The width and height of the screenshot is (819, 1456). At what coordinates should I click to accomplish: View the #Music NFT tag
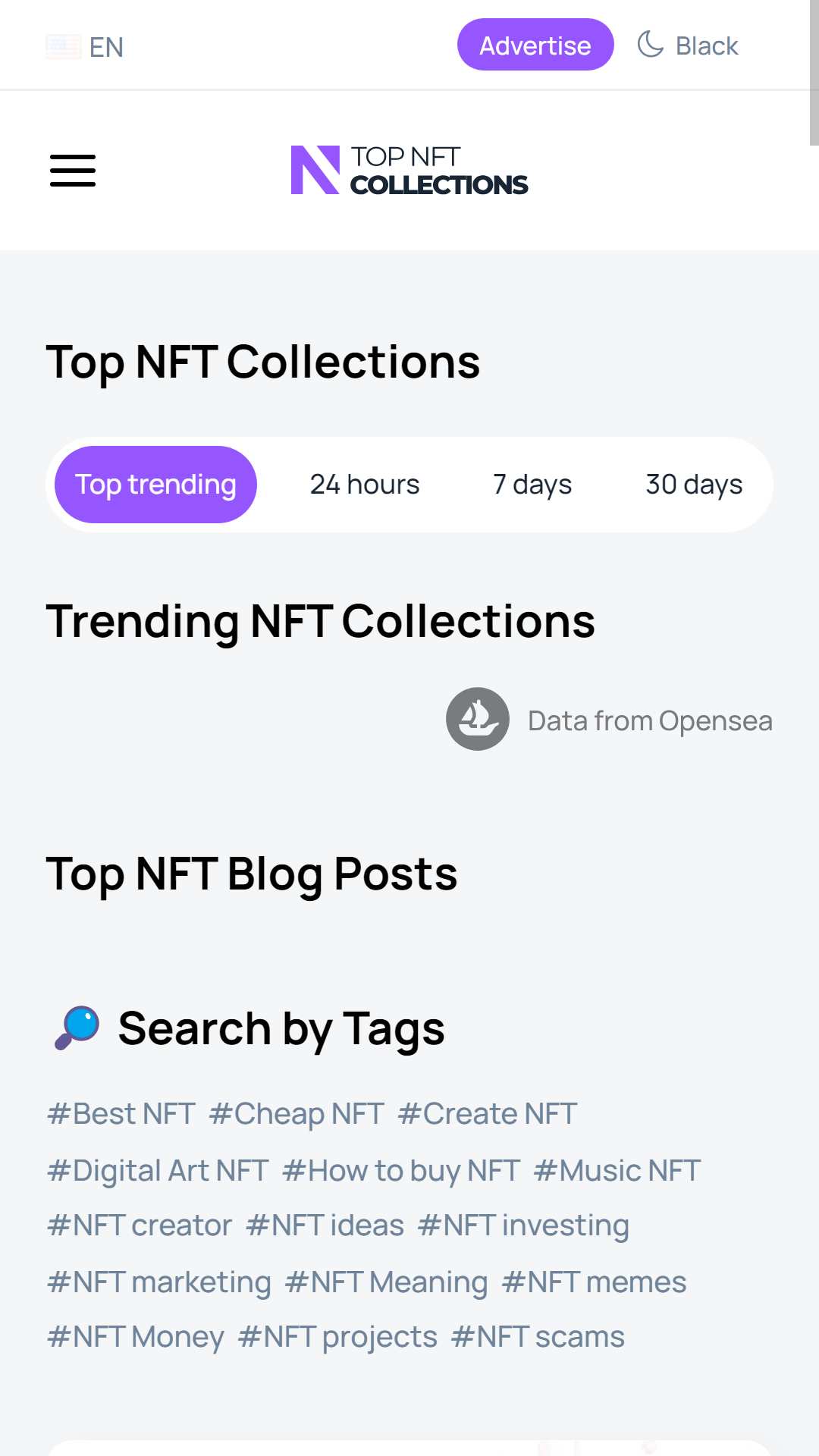point(617,1170)
